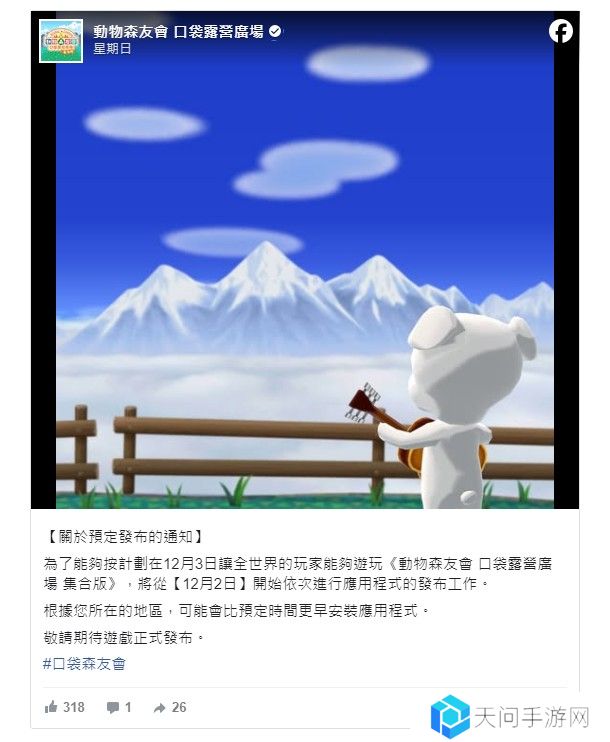Open the Facebook logo icon
The height and width of the screenshot is (742, 610).
pyautogui.click(x=561, y=31)
